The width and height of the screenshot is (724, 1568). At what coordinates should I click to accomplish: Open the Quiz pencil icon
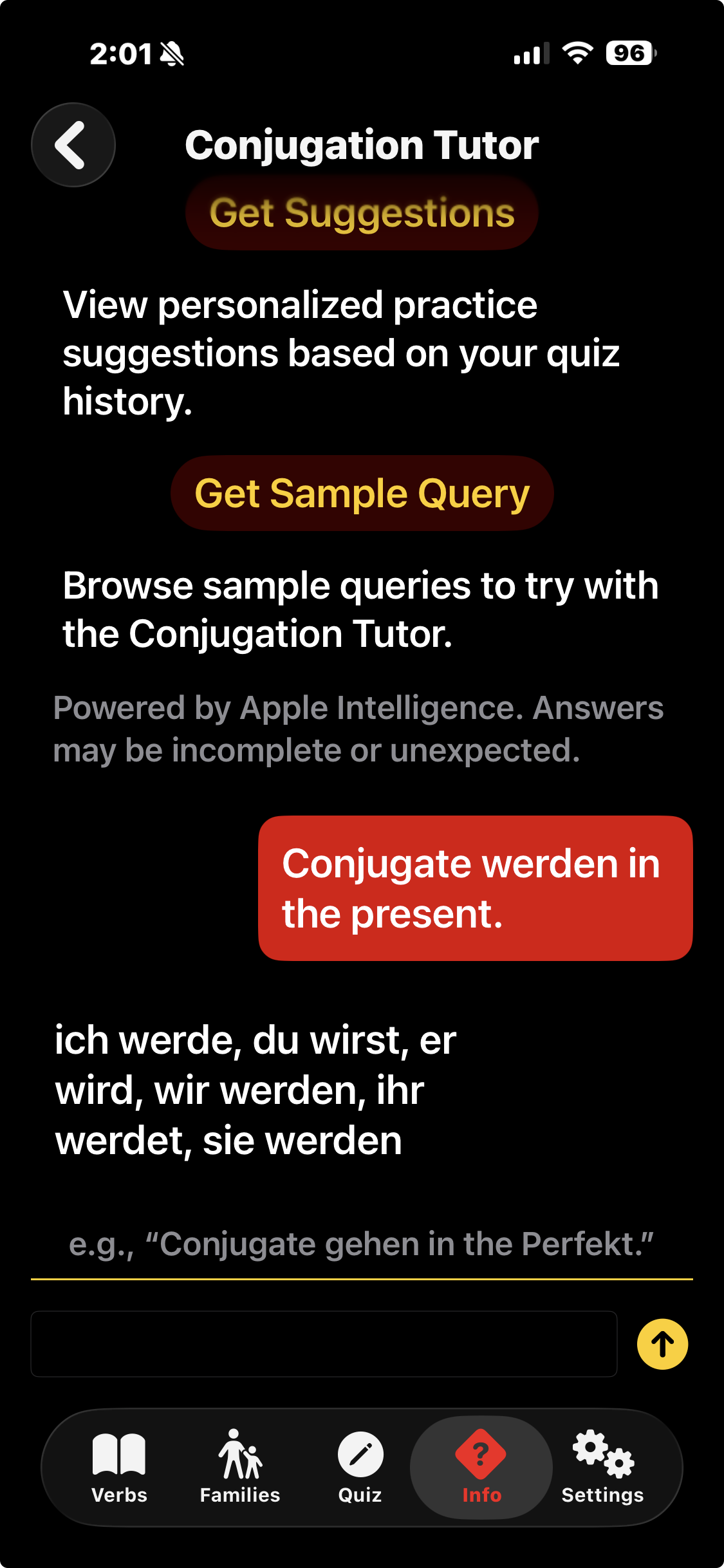359,1474
